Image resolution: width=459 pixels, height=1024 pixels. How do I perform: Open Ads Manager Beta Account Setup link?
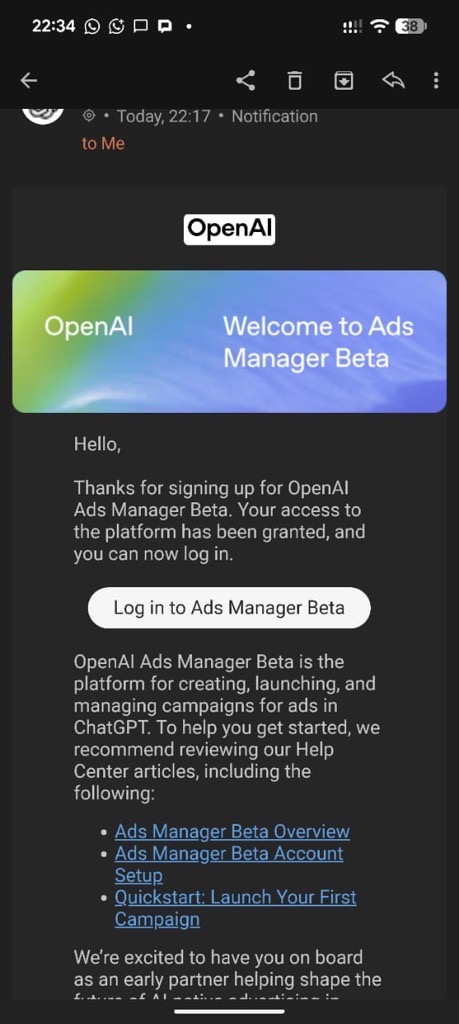point(229,864)
